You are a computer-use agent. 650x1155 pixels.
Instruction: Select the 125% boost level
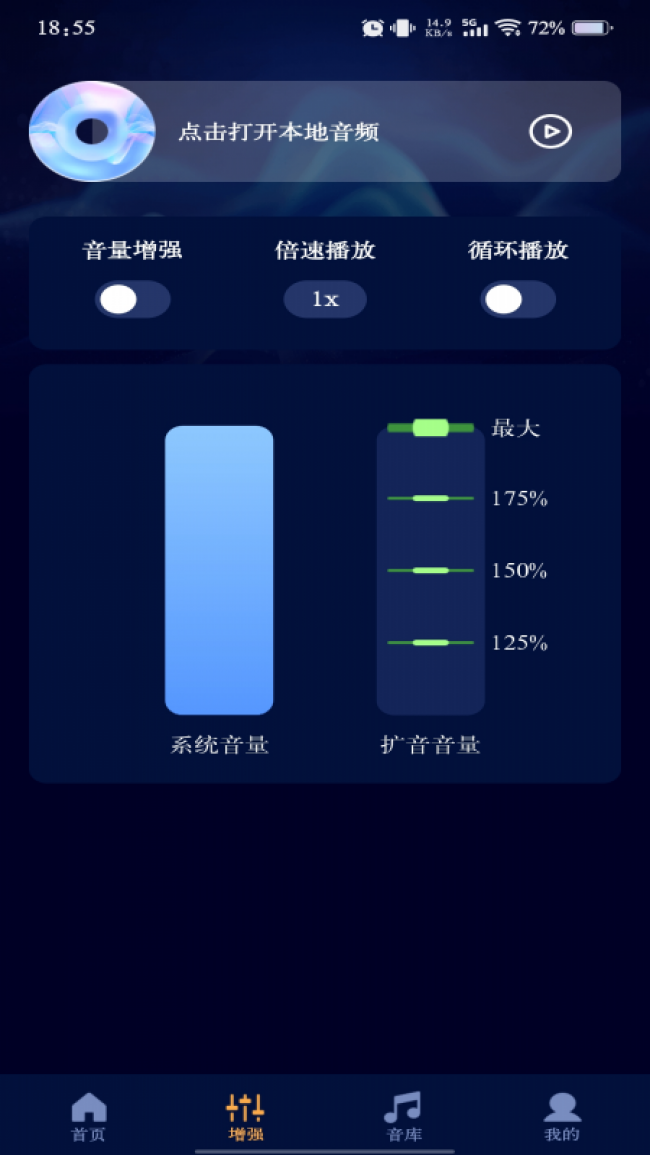pyautogui.click(x=430, y=642)
